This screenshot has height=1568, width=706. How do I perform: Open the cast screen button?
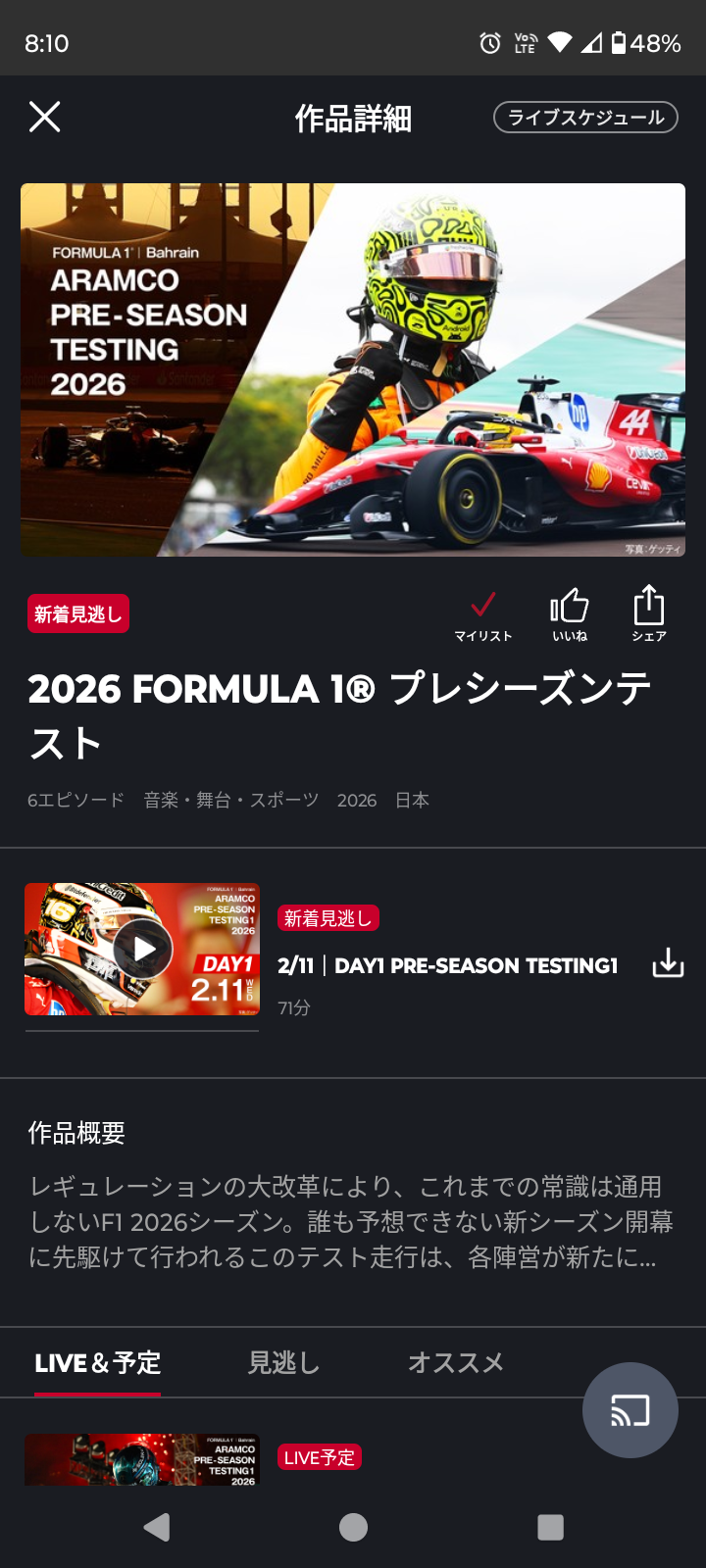pyautogui.click(x=630, y=1410)
